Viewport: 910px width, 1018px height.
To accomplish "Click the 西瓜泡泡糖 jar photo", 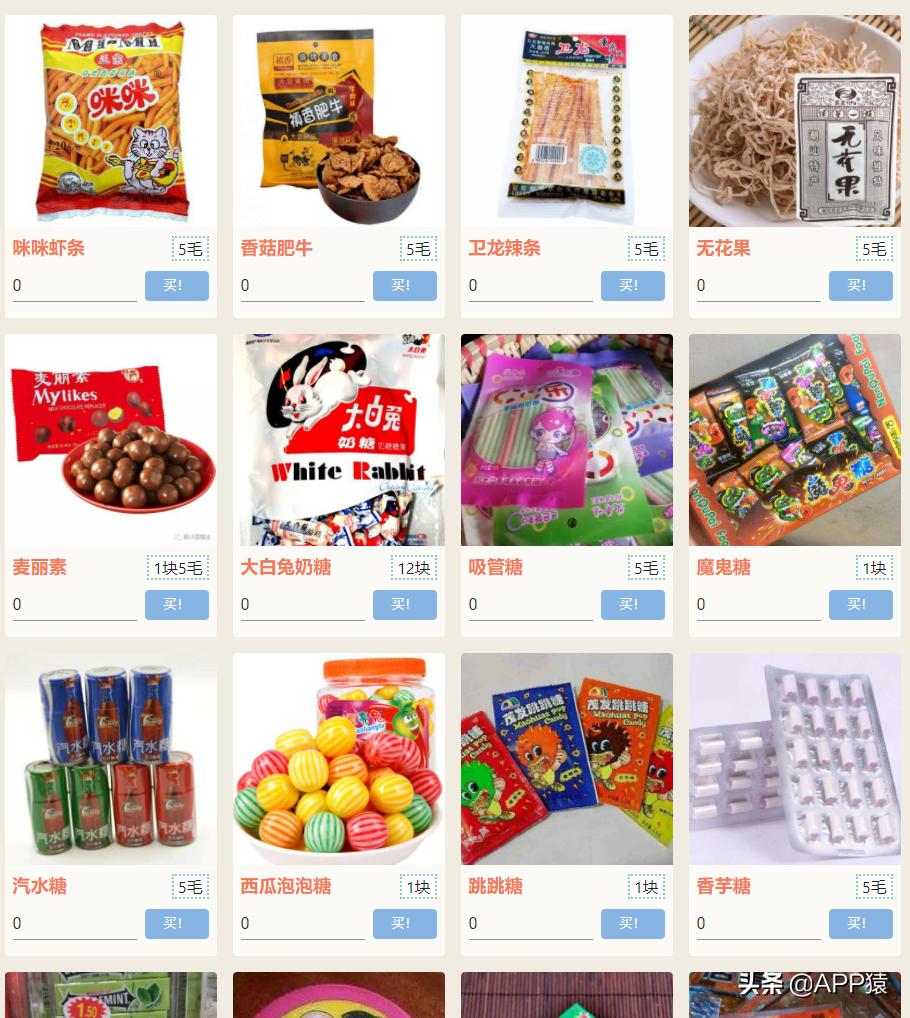I will point(339,759).
